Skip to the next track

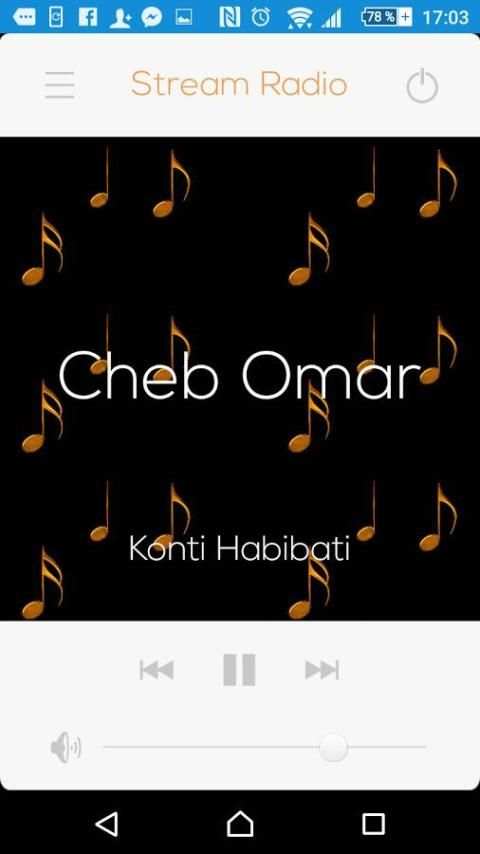coord(322,670)
